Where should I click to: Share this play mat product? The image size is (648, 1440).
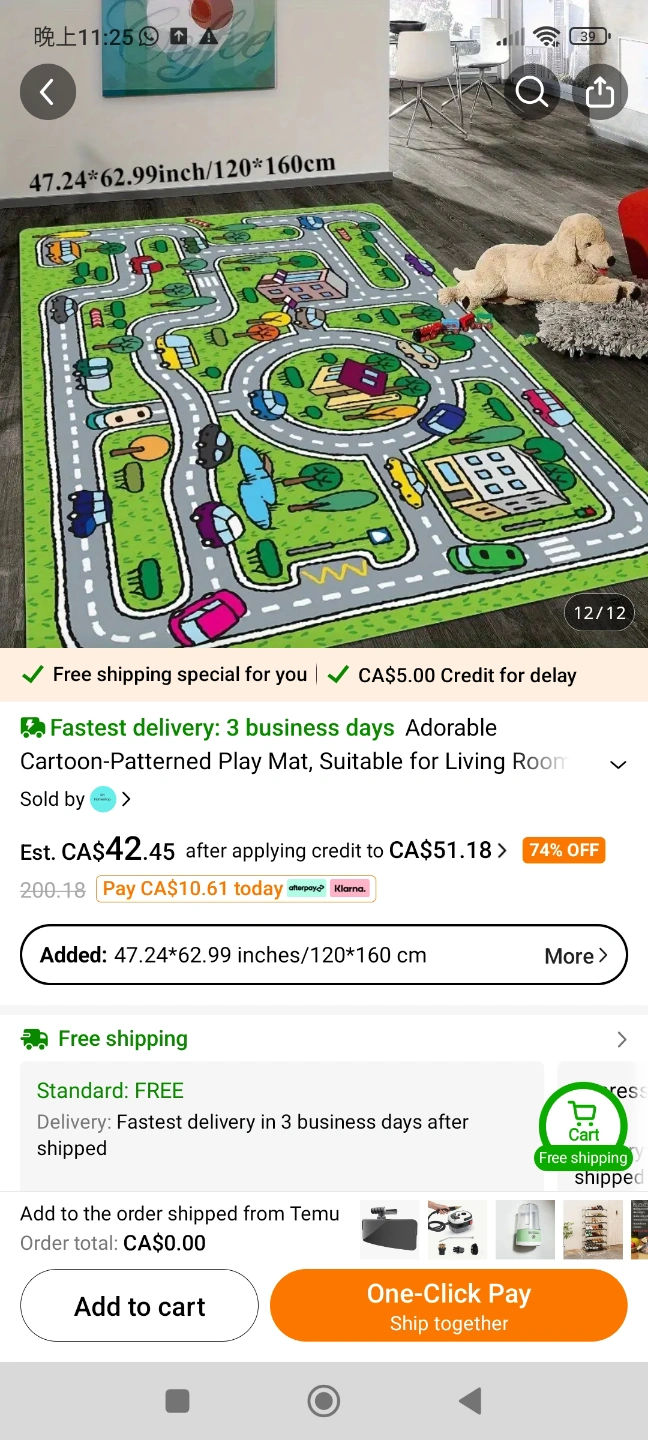pyautogui.click(x=600, y=92)
